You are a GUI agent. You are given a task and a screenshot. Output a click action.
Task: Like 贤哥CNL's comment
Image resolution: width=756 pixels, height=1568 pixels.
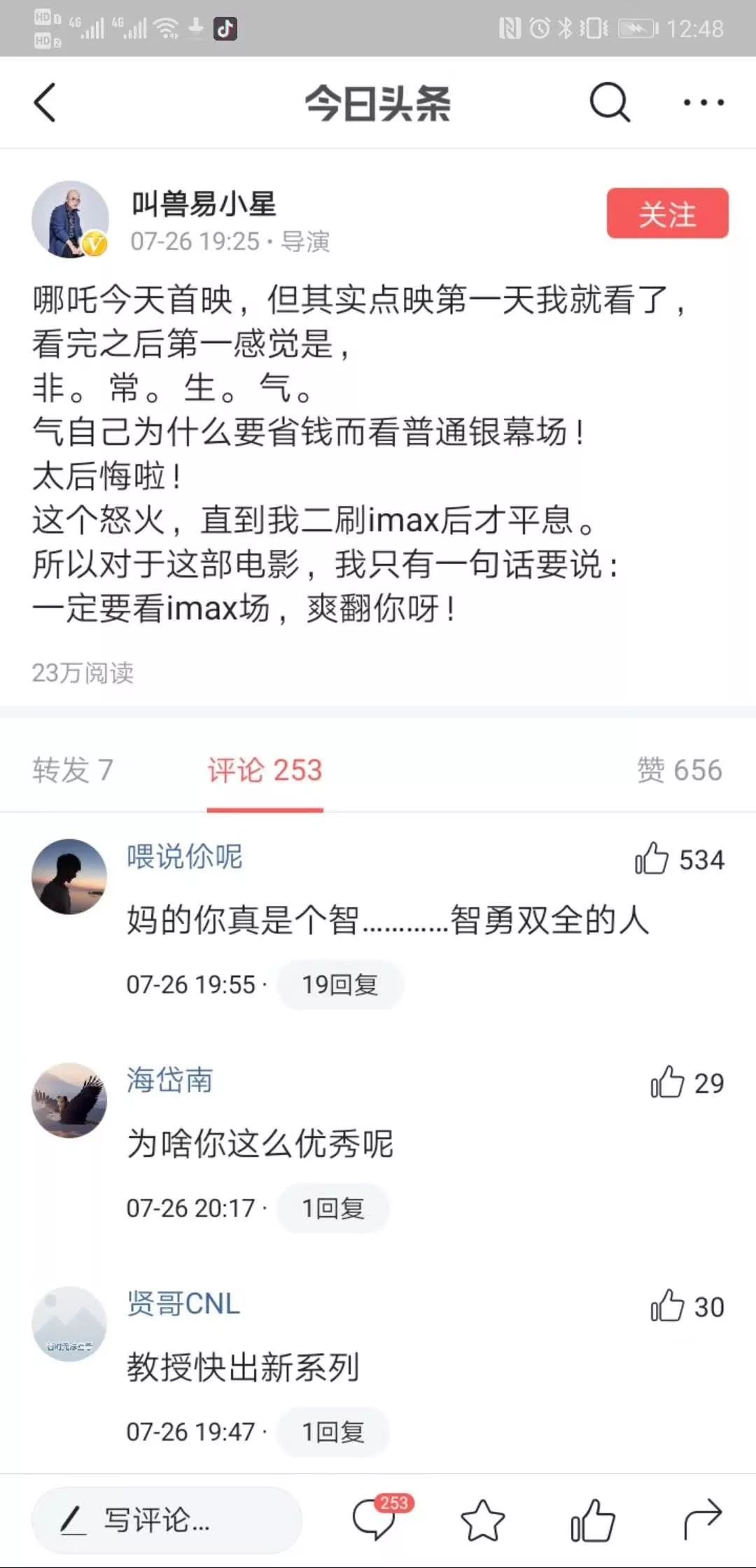point(667,1306)
